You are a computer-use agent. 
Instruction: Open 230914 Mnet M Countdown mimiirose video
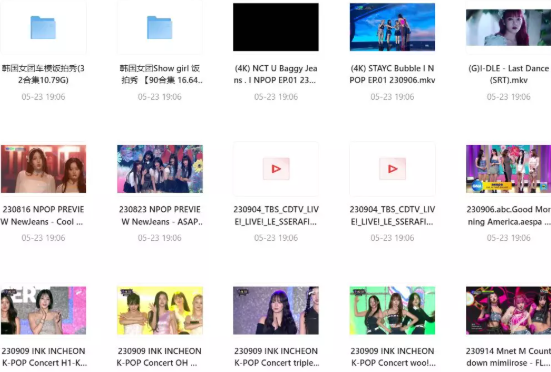tap(508, 311)
